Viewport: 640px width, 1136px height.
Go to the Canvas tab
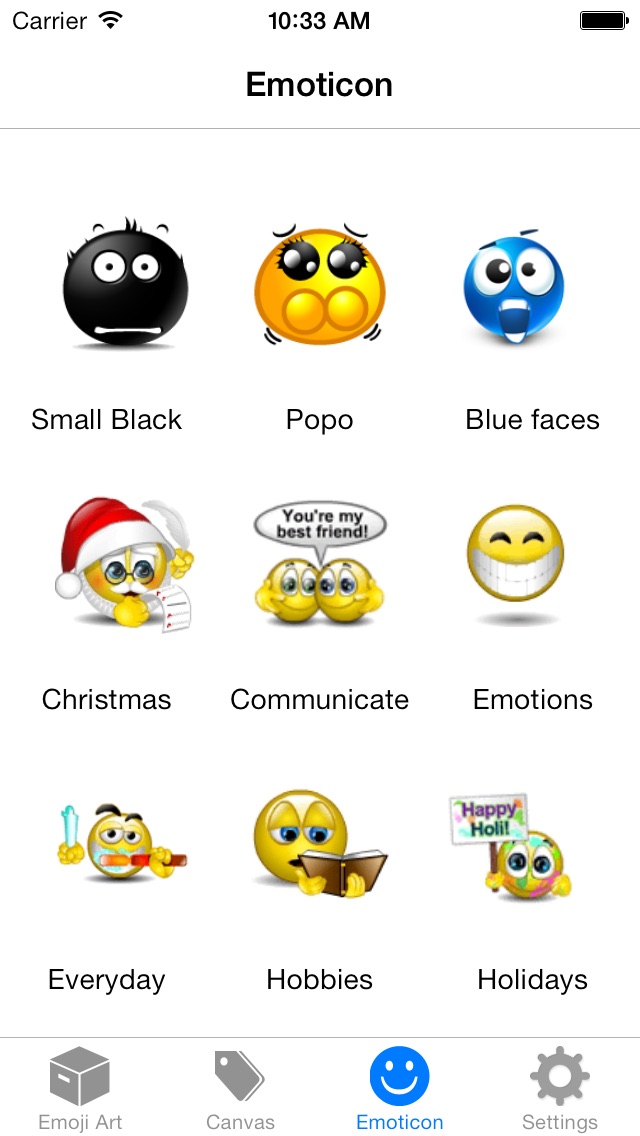(x=240, y=1088)
